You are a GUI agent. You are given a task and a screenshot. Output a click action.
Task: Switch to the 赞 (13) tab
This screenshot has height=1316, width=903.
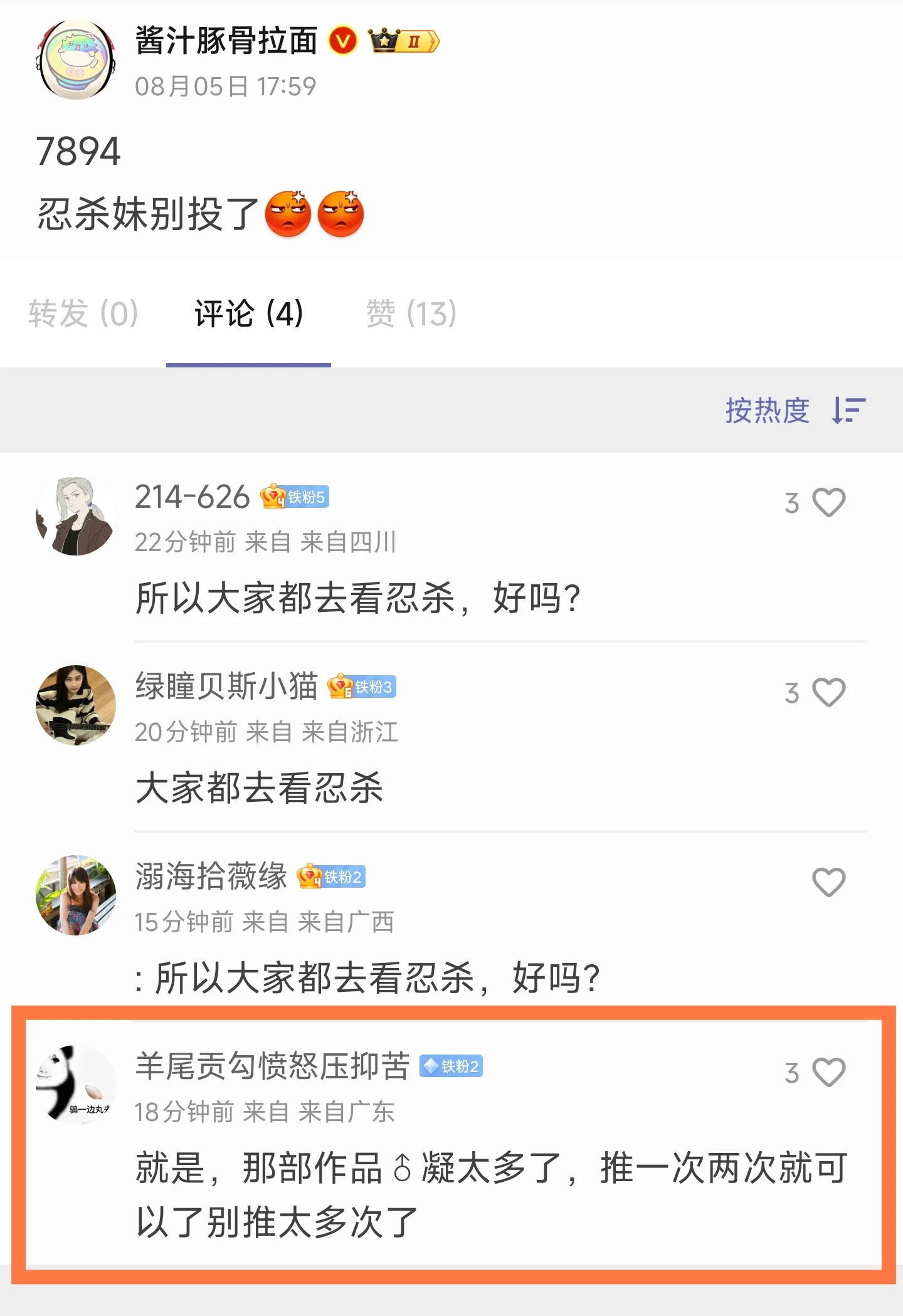[411, 313]
